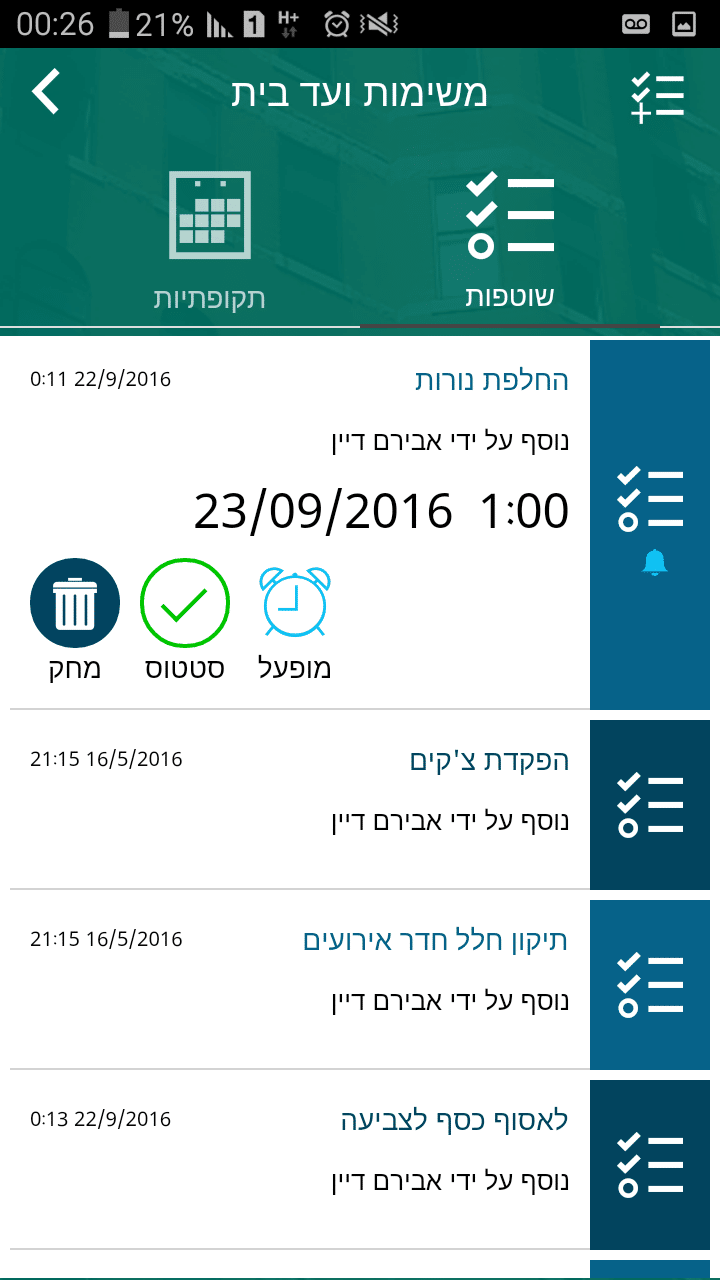Go back using the top arrow

(46, 92)
